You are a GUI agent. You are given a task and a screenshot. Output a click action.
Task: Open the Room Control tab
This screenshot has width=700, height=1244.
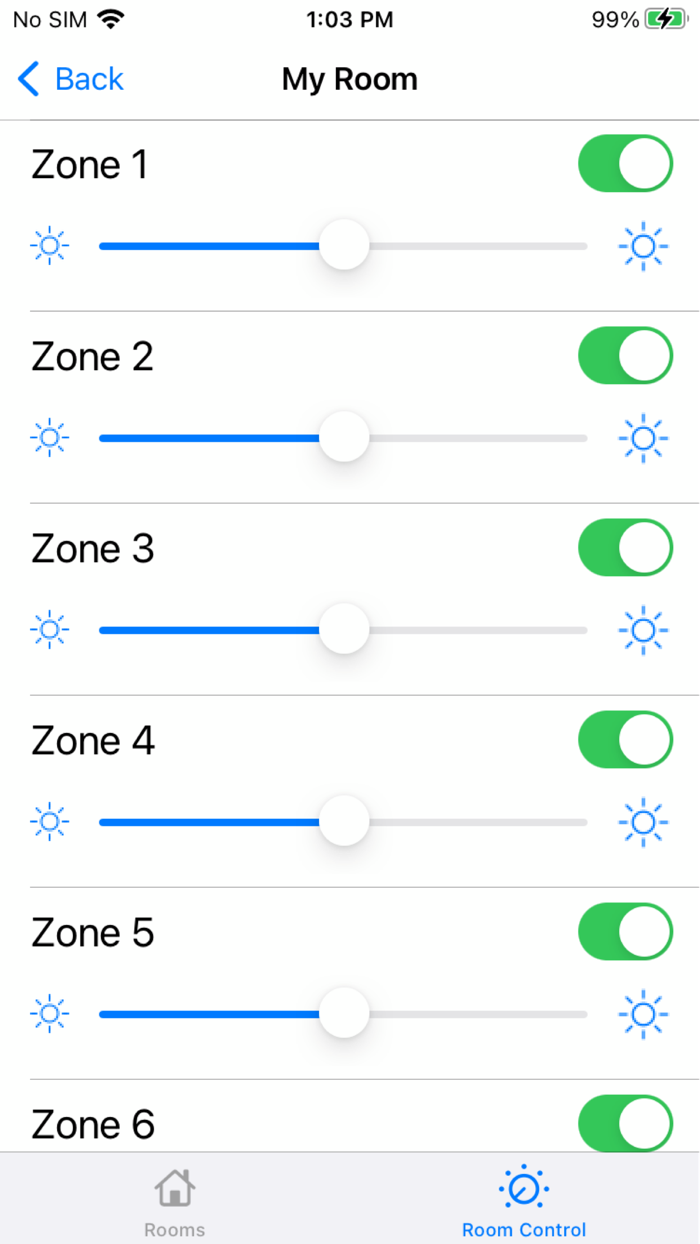point(524,1202)
